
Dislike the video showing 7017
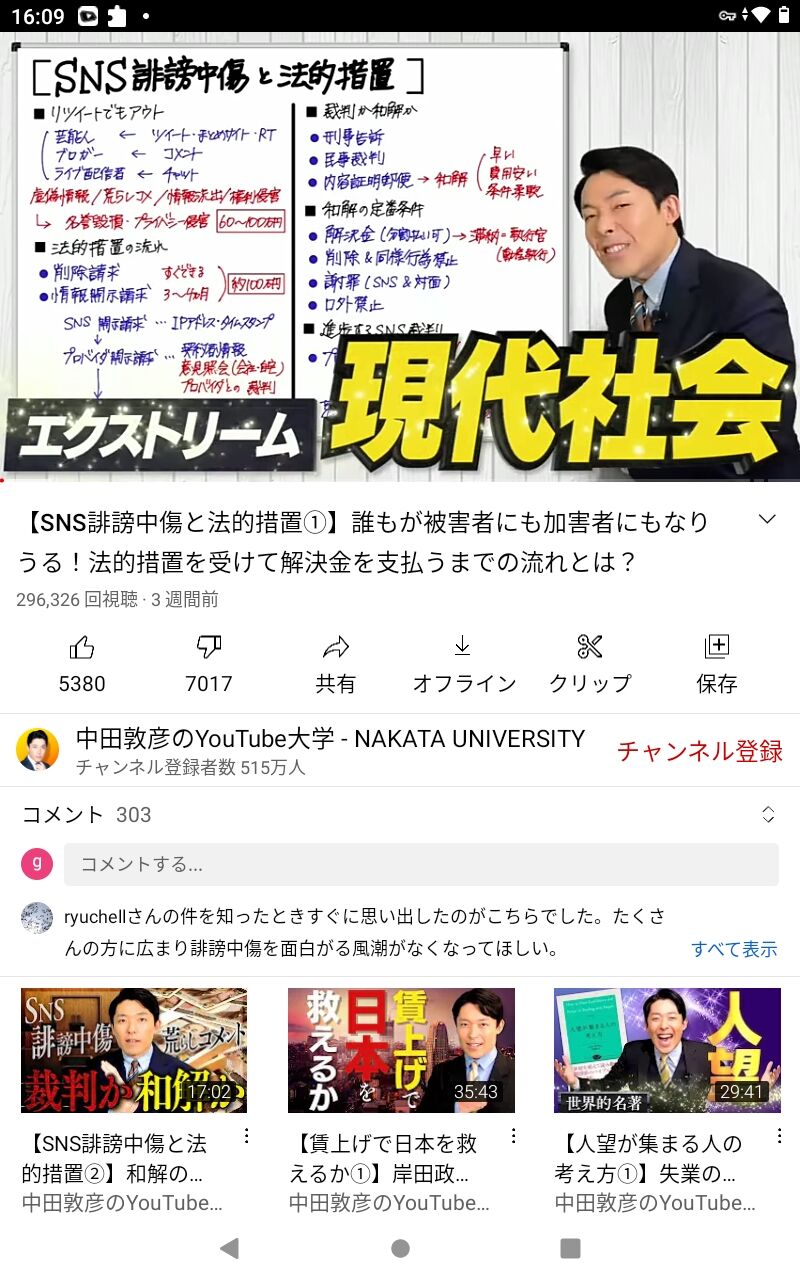click(x=208, y=665)
